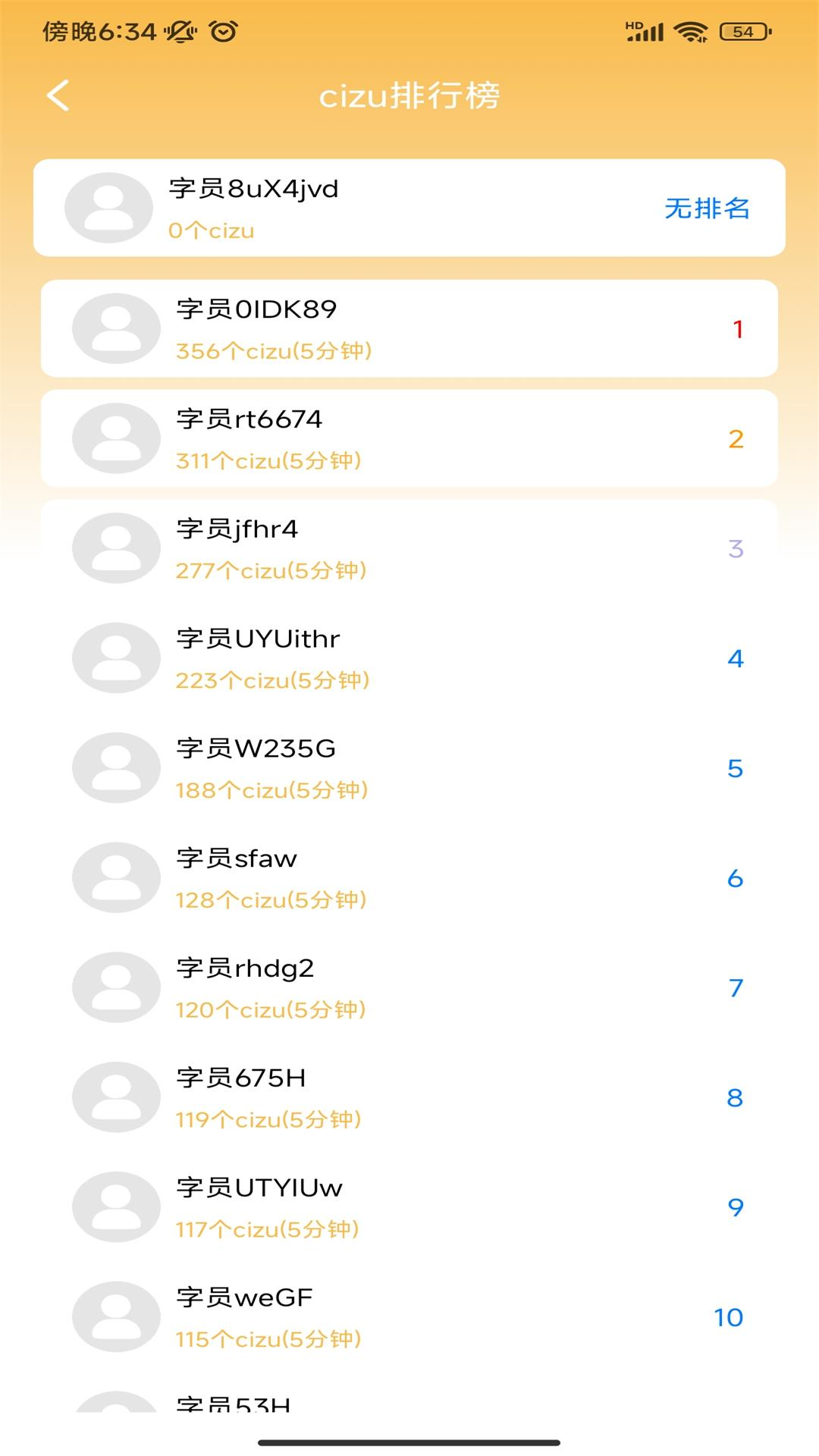Click the avatar of 字员jfhr4
The width and height of the screenshot is (819, 1456).
click(115, 548)
